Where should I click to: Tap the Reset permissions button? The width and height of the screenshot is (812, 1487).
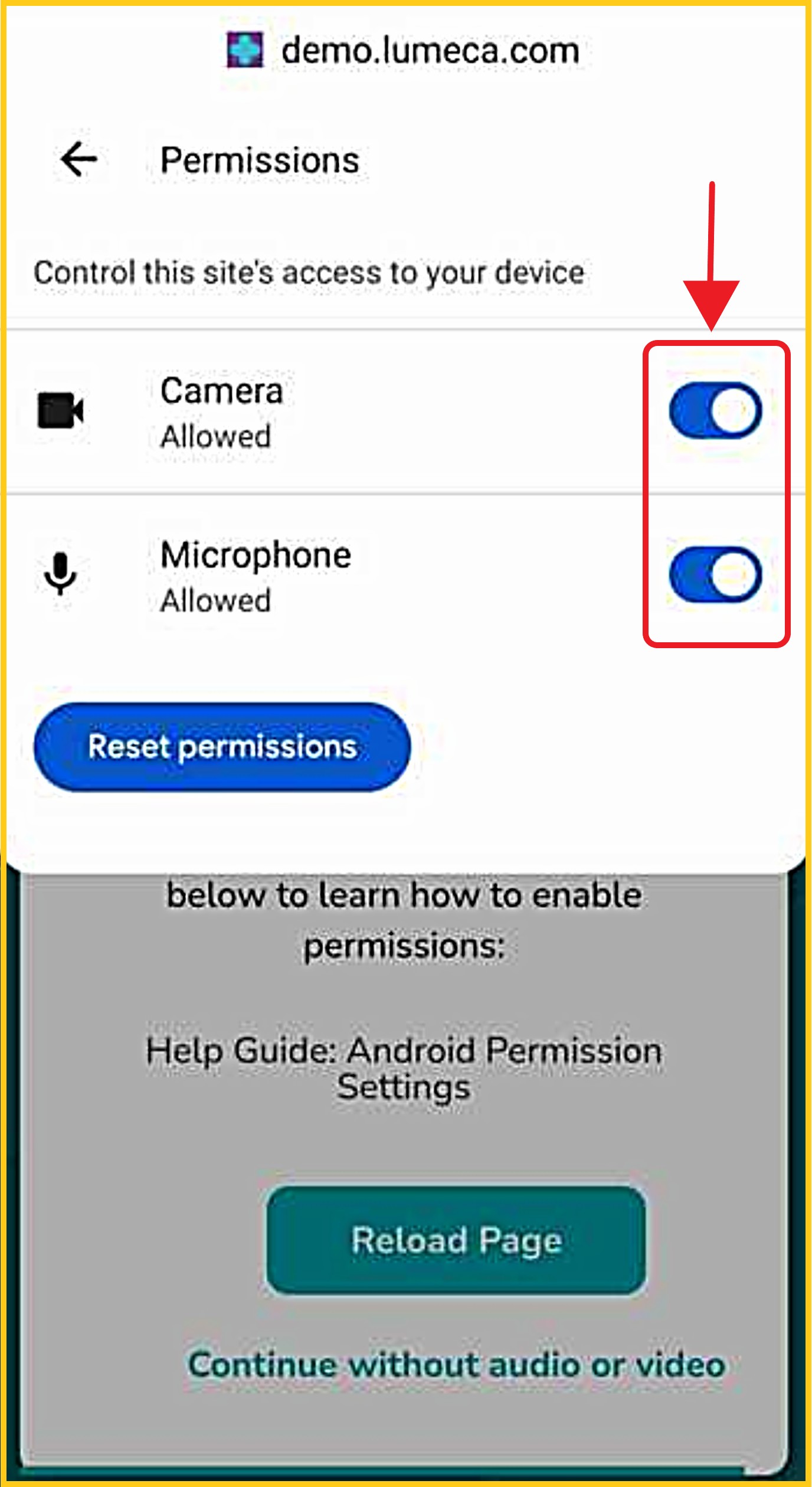222,746
